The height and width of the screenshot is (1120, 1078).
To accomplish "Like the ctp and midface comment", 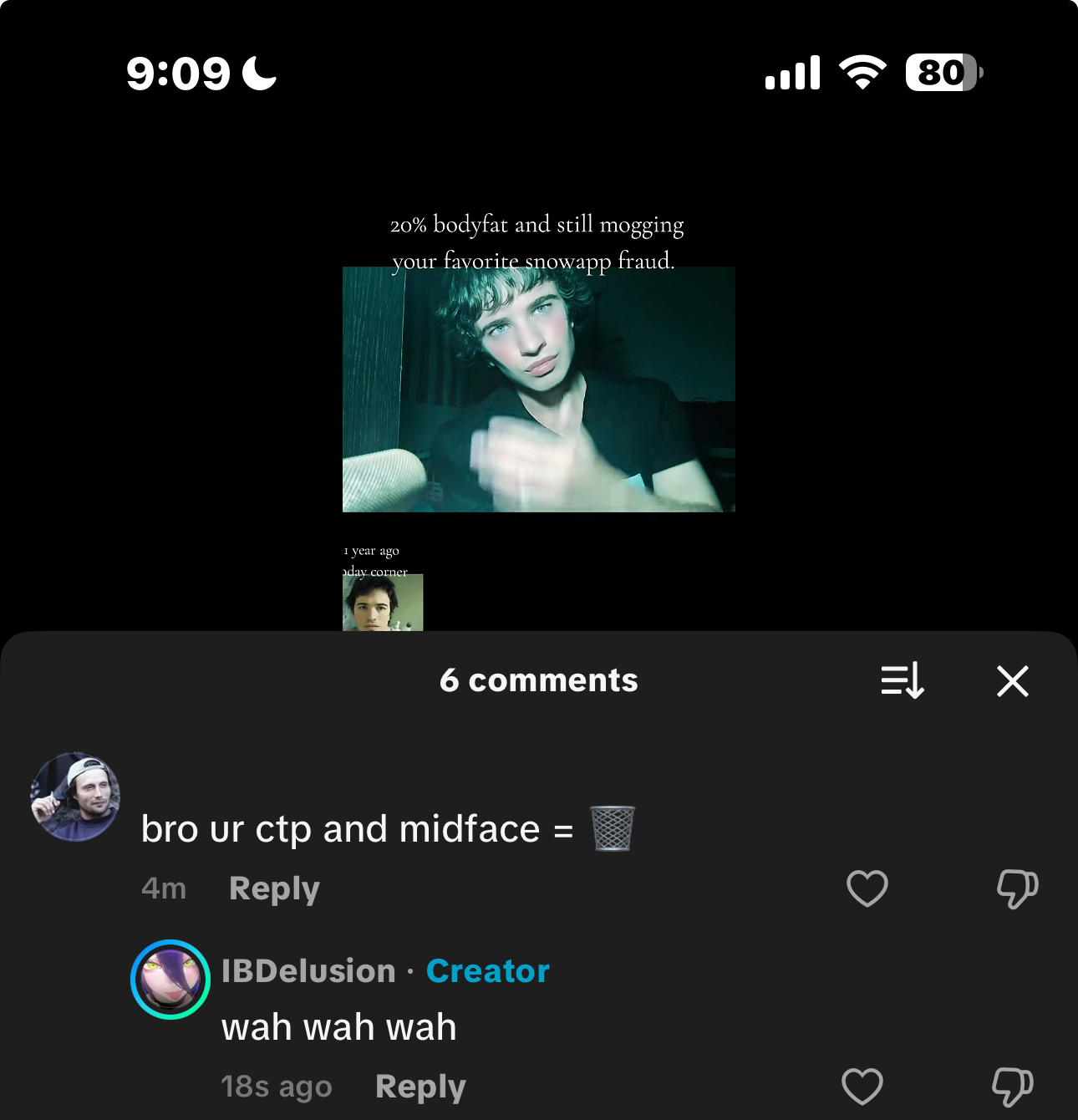I will (867, 888).
